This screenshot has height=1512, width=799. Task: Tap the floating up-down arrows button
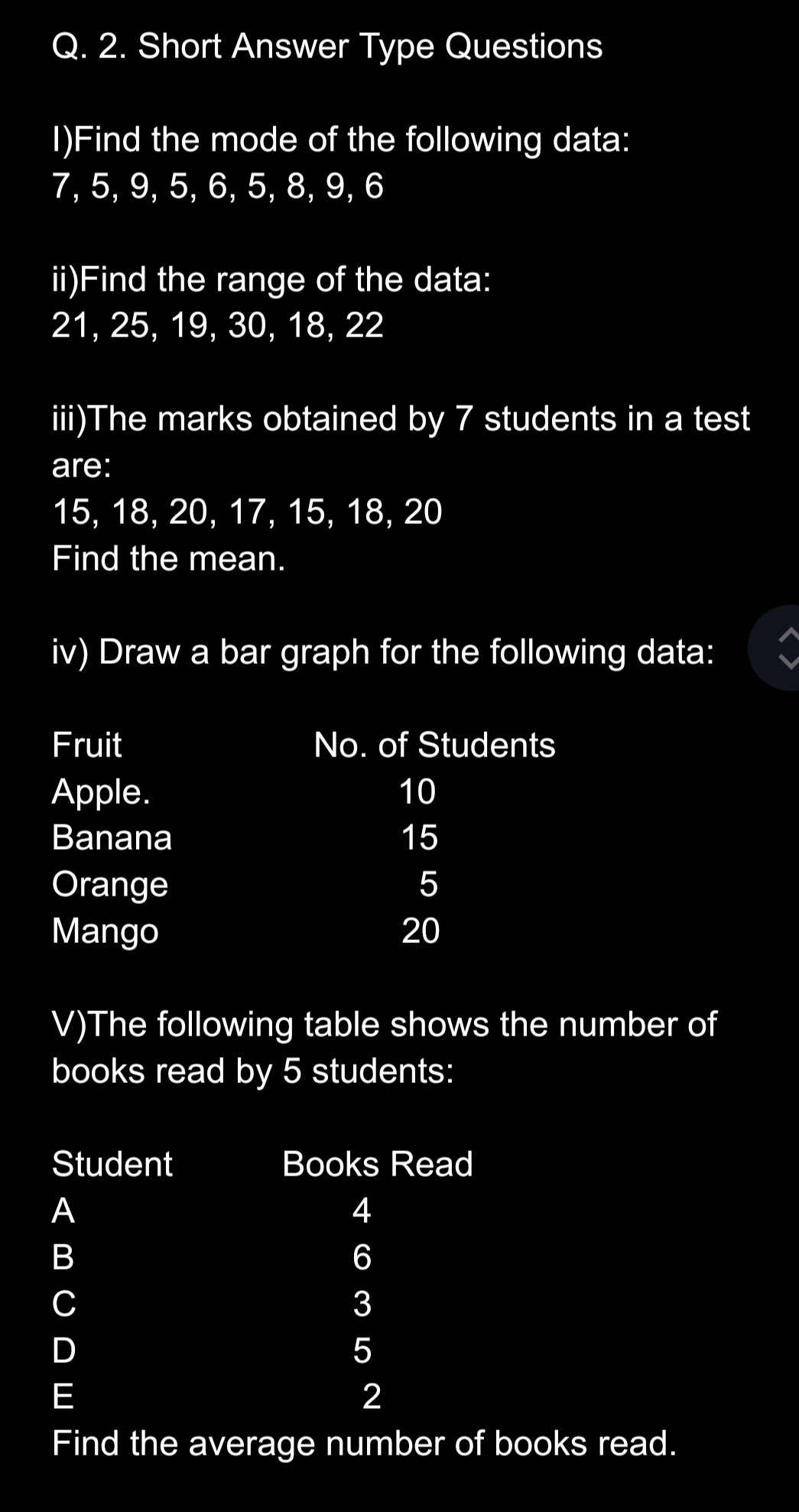(776, 648)
